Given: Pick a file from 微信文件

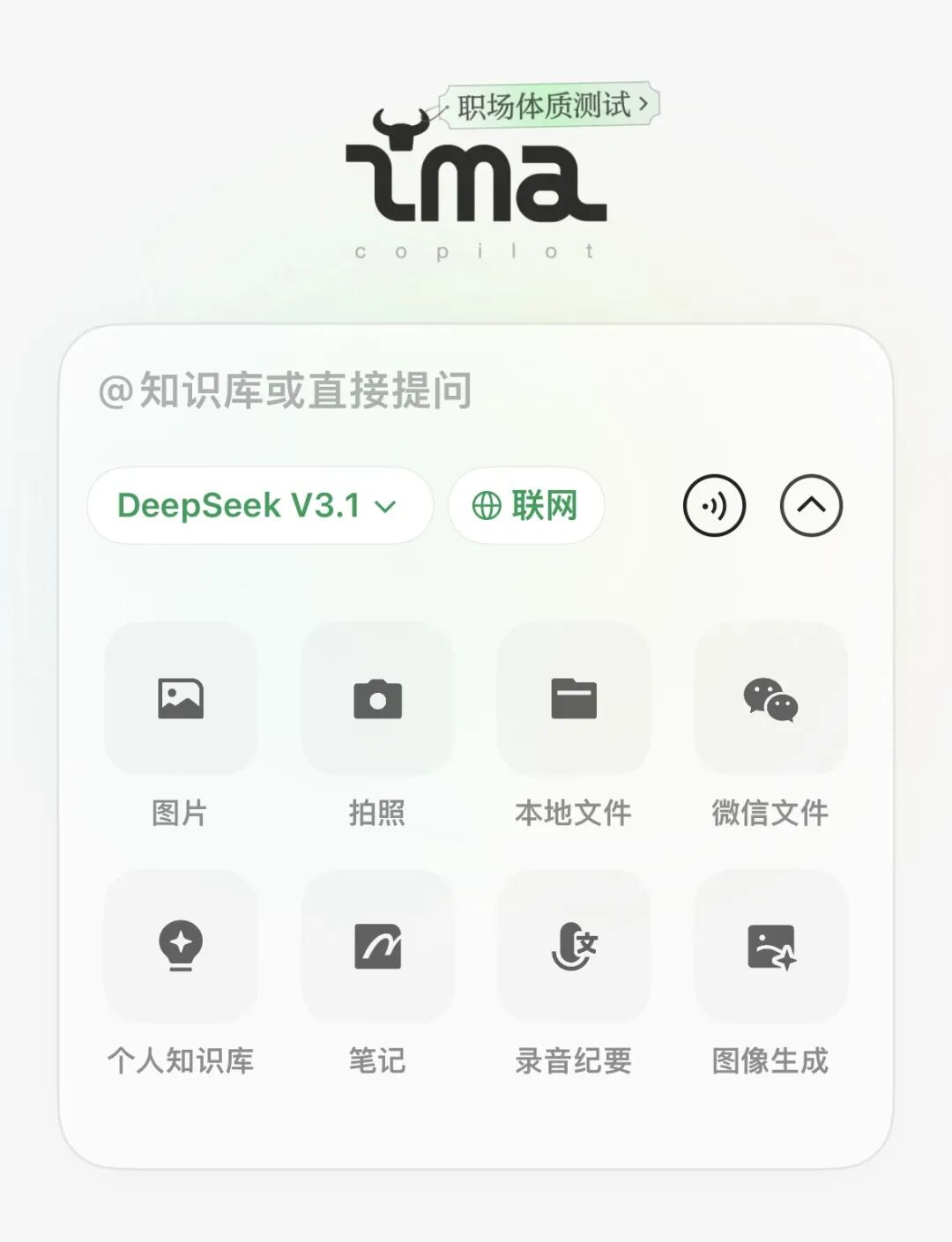Looking at the screenshot, I should pos(770,699).
